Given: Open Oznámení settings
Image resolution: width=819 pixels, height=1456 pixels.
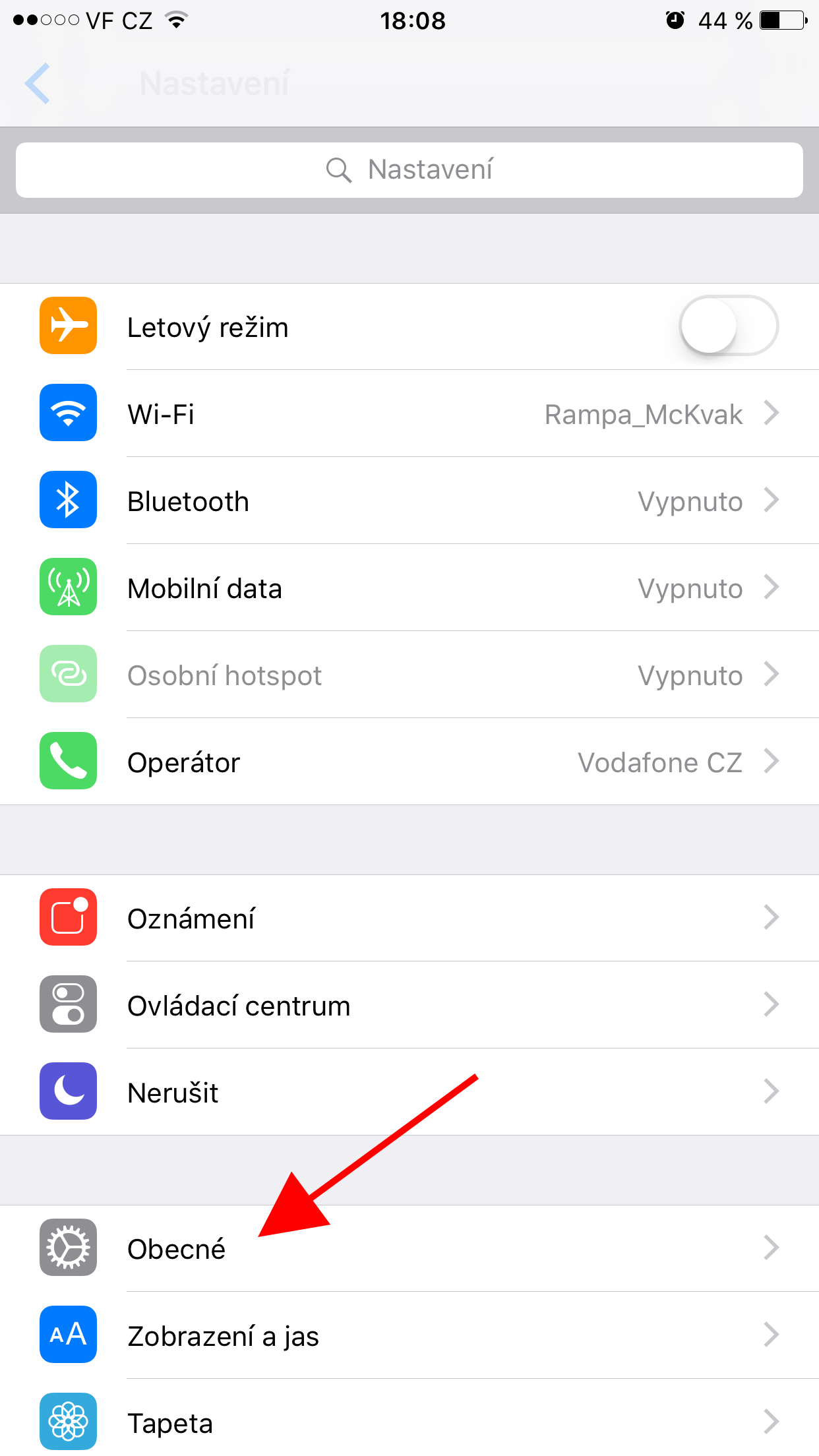Looking at the screenshot, I should (409, 918).
